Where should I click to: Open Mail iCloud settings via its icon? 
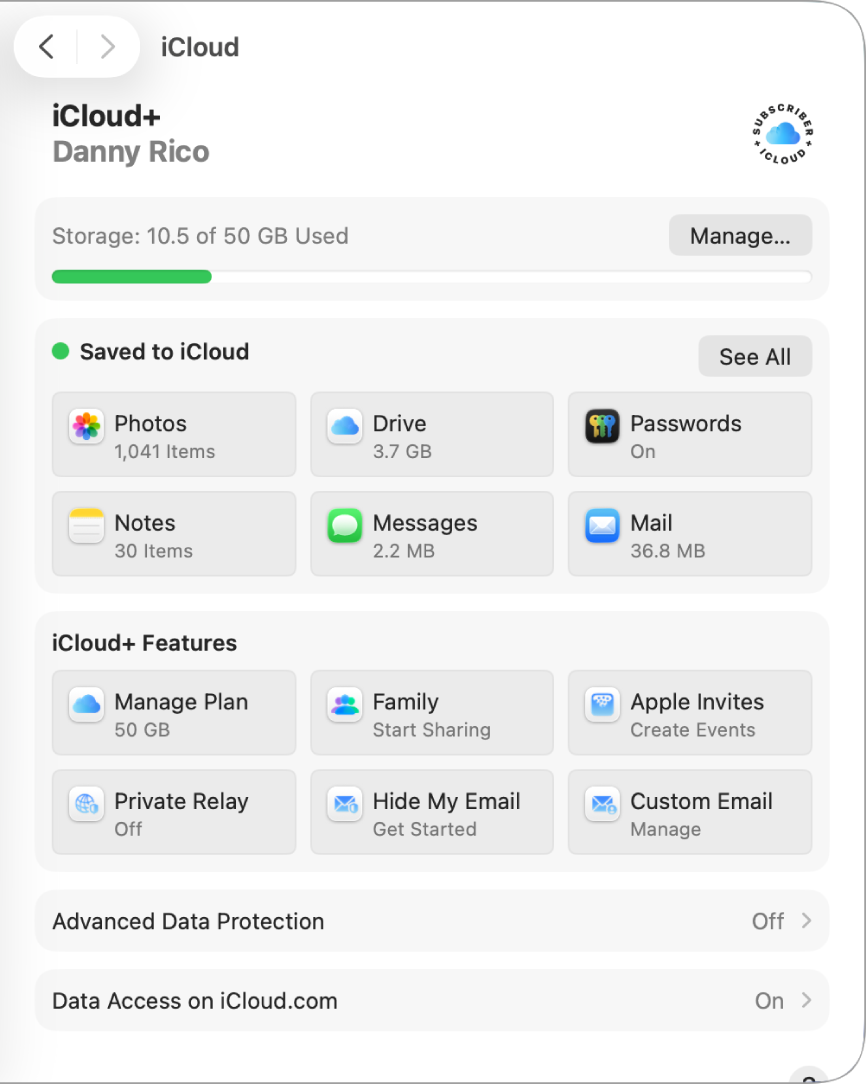click(602, 525)
